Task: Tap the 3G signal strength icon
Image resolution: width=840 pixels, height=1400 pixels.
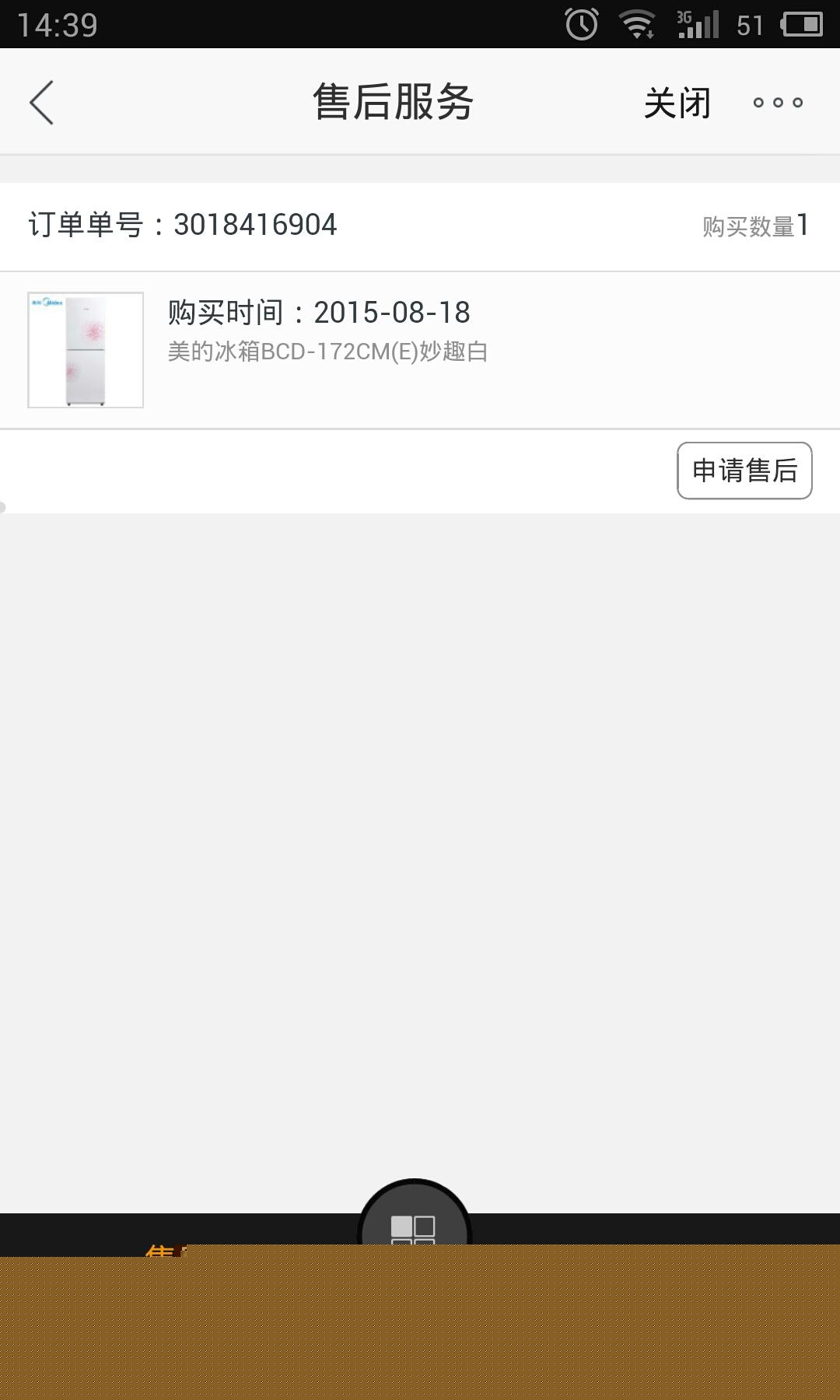Action: click(696, 25)
